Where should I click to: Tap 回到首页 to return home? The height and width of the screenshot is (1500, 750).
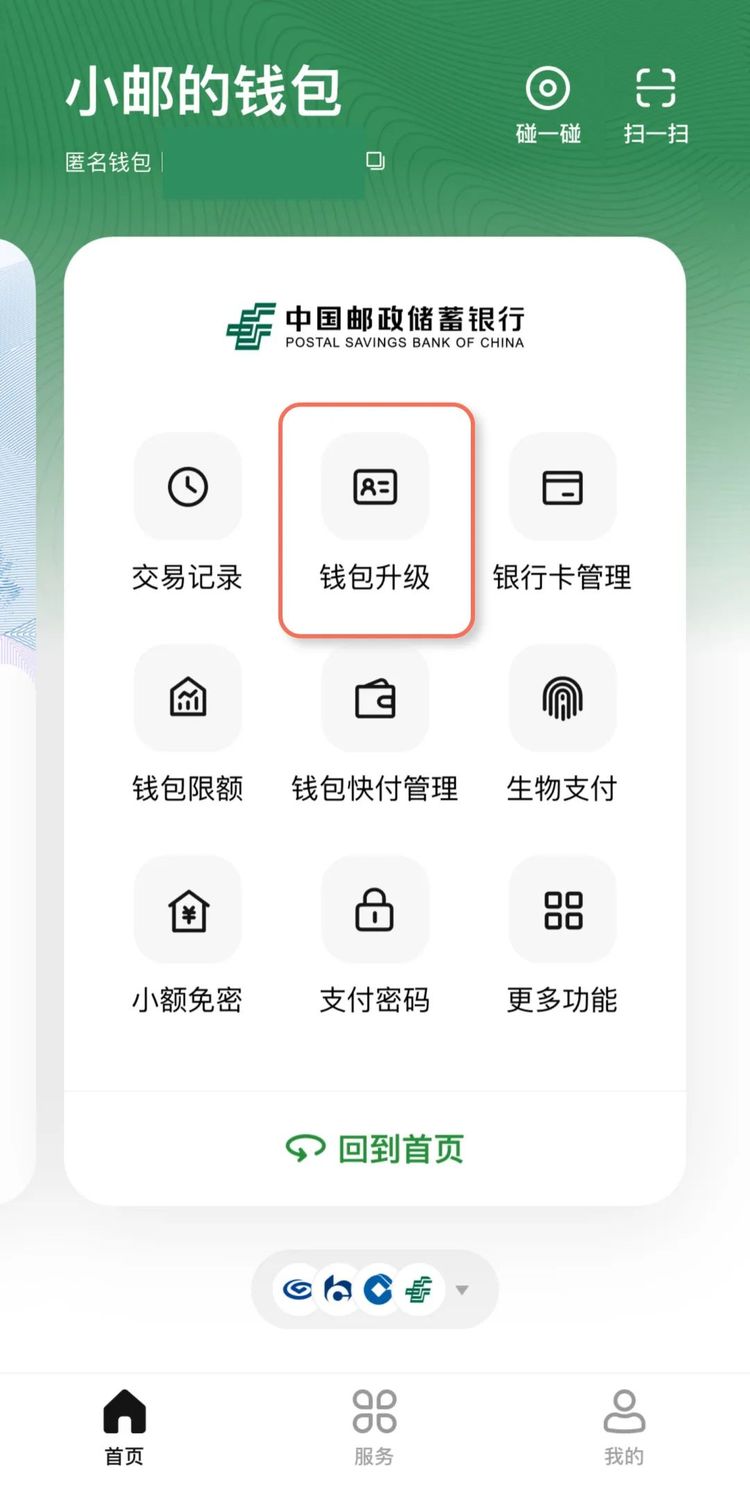[x=375, y=1149]
